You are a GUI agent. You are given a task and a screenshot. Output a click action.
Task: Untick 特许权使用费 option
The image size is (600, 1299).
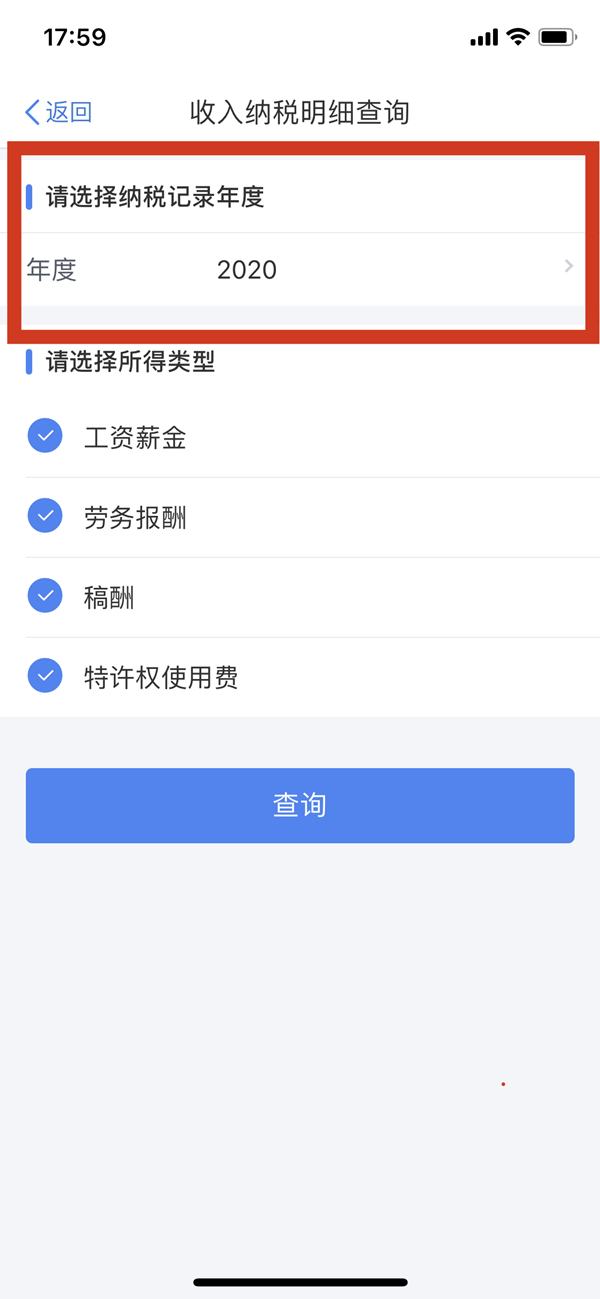click(45, 676)
